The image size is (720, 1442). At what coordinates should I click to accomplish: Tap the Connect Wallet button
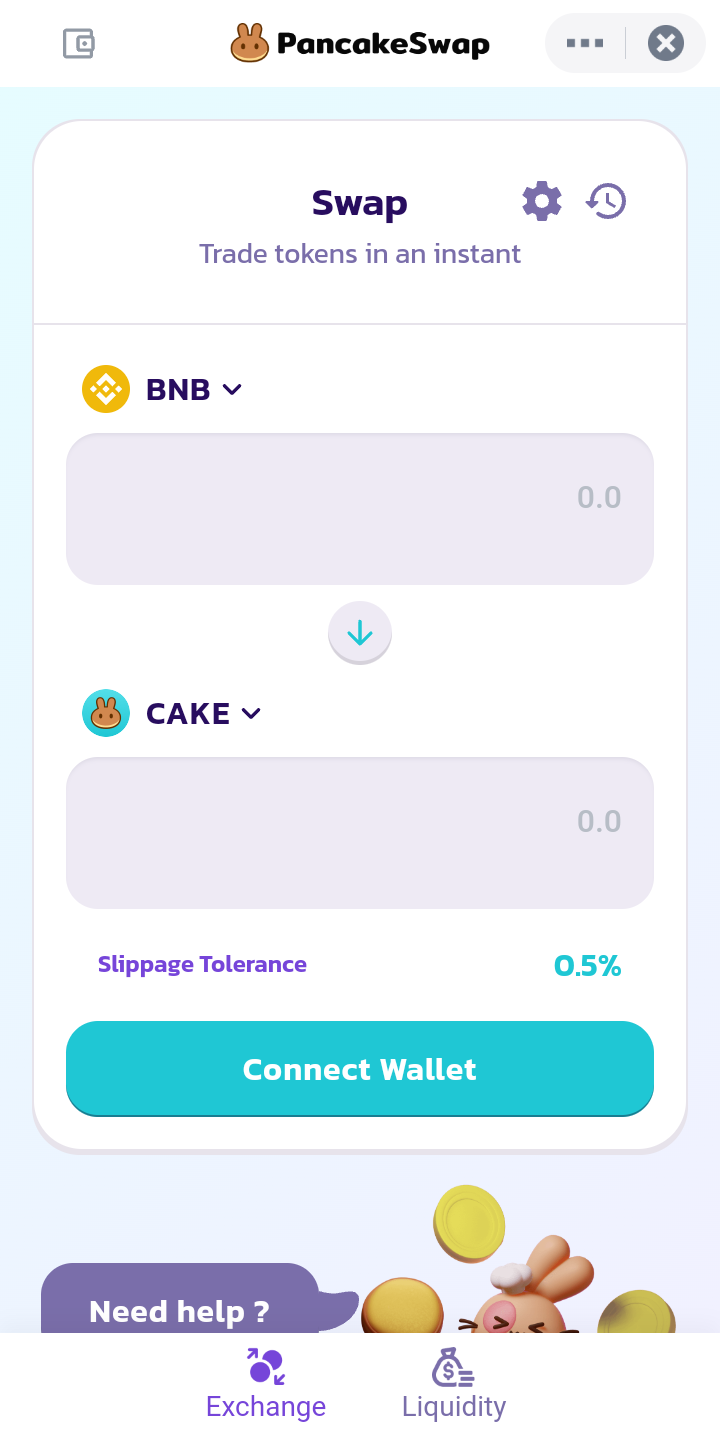point(360,1069)
